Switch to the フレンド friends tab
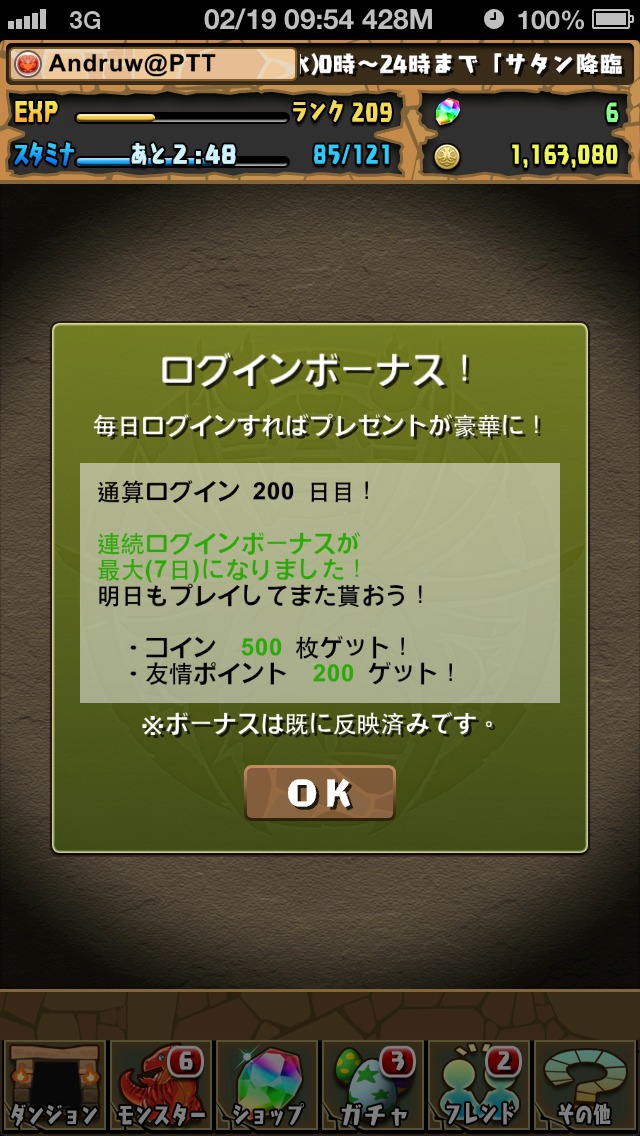The image size is (640, 1136). (x=479, y=1087)
